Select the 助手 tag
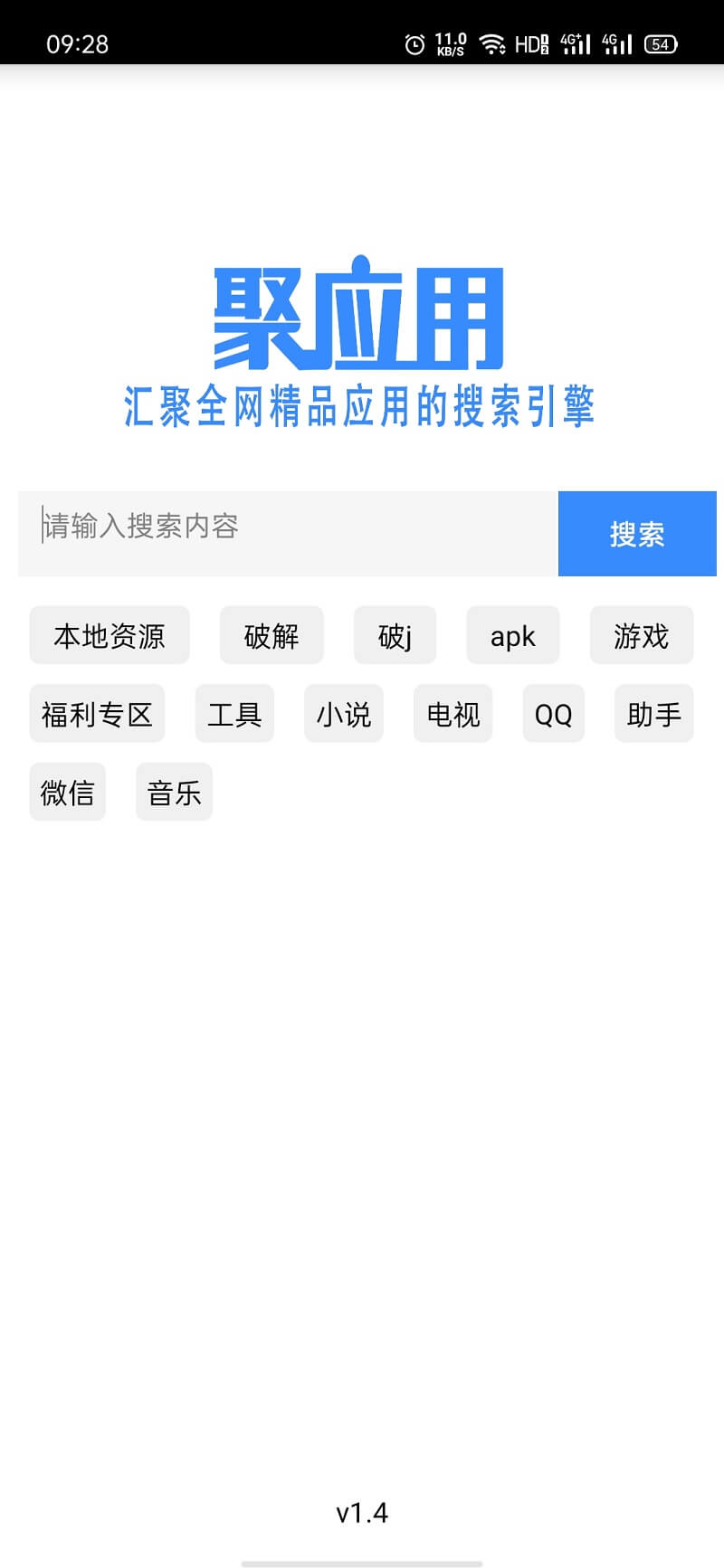The image size is (724, 1568). pos(654,714)
